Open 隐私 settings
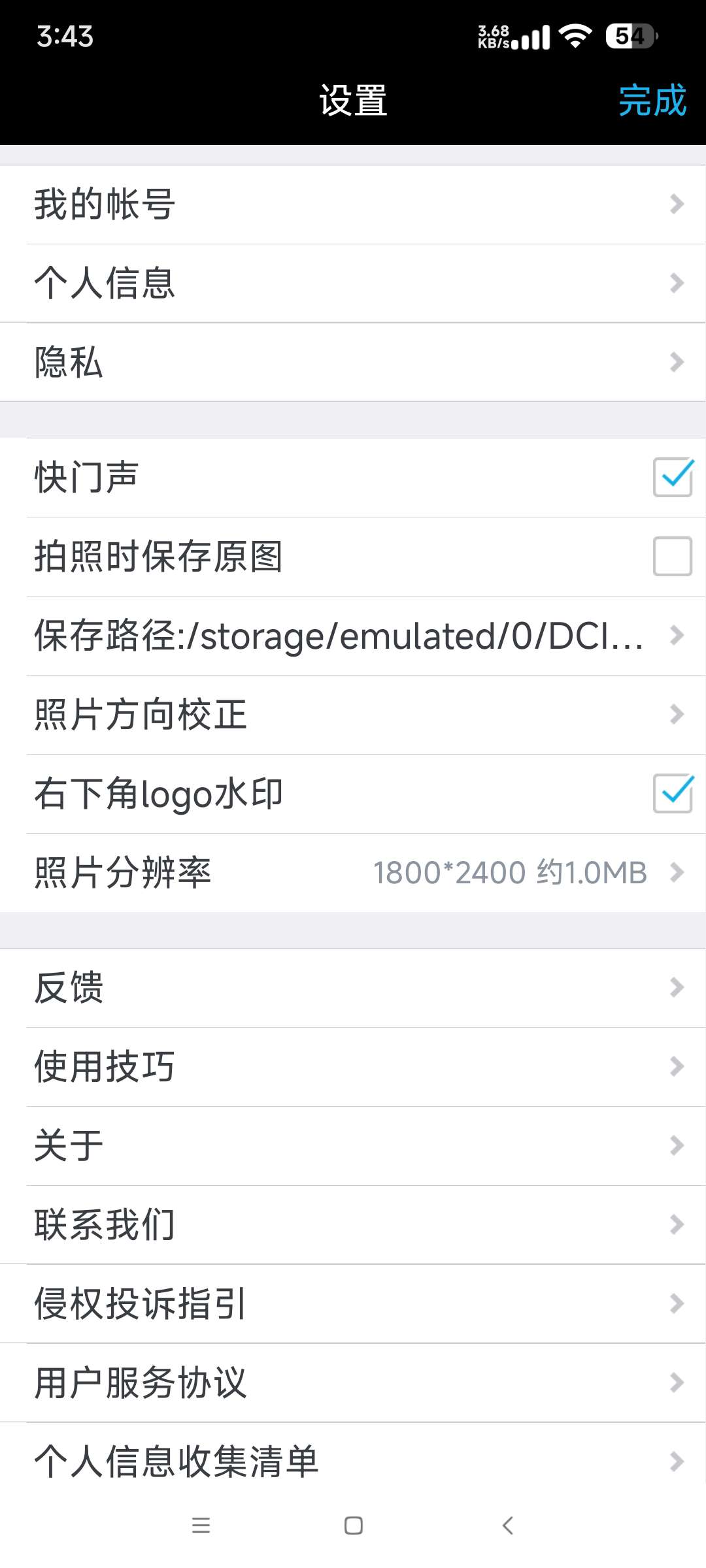 pyautogui.click(x=353, y=362)
